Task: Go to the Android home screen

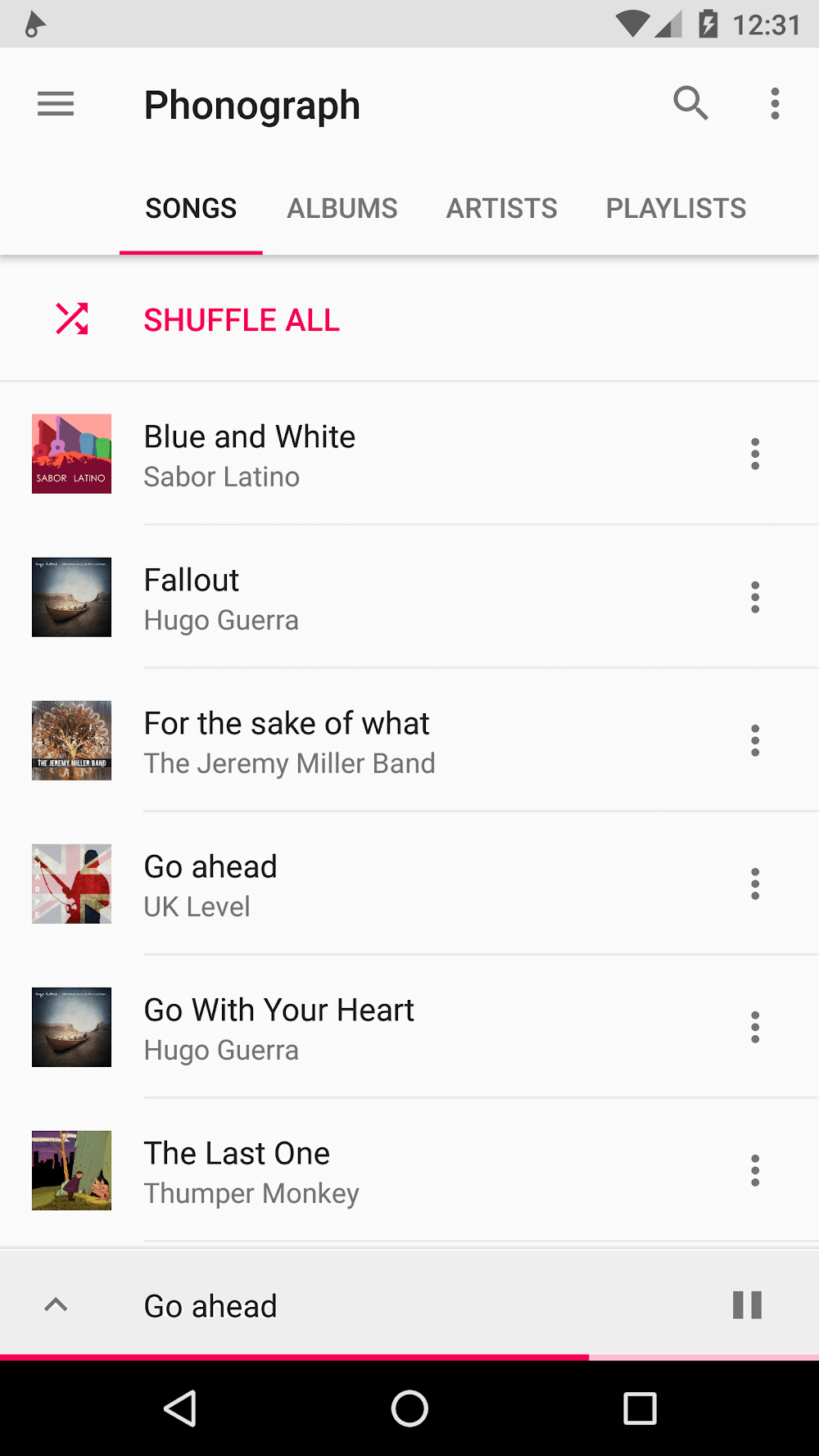Action: [409, 1409]
